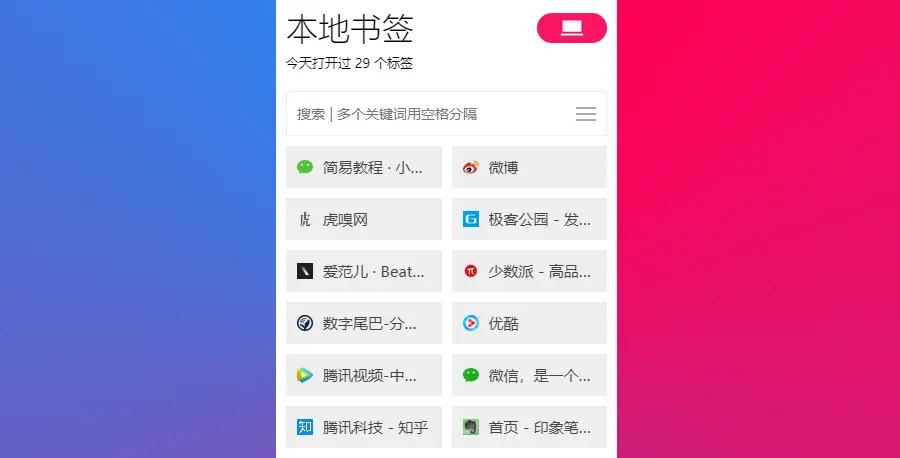Open the 简易教程 bookmark
Image resolution: width=900 pixels, height=458 pixels.
[x=364, y=167]
